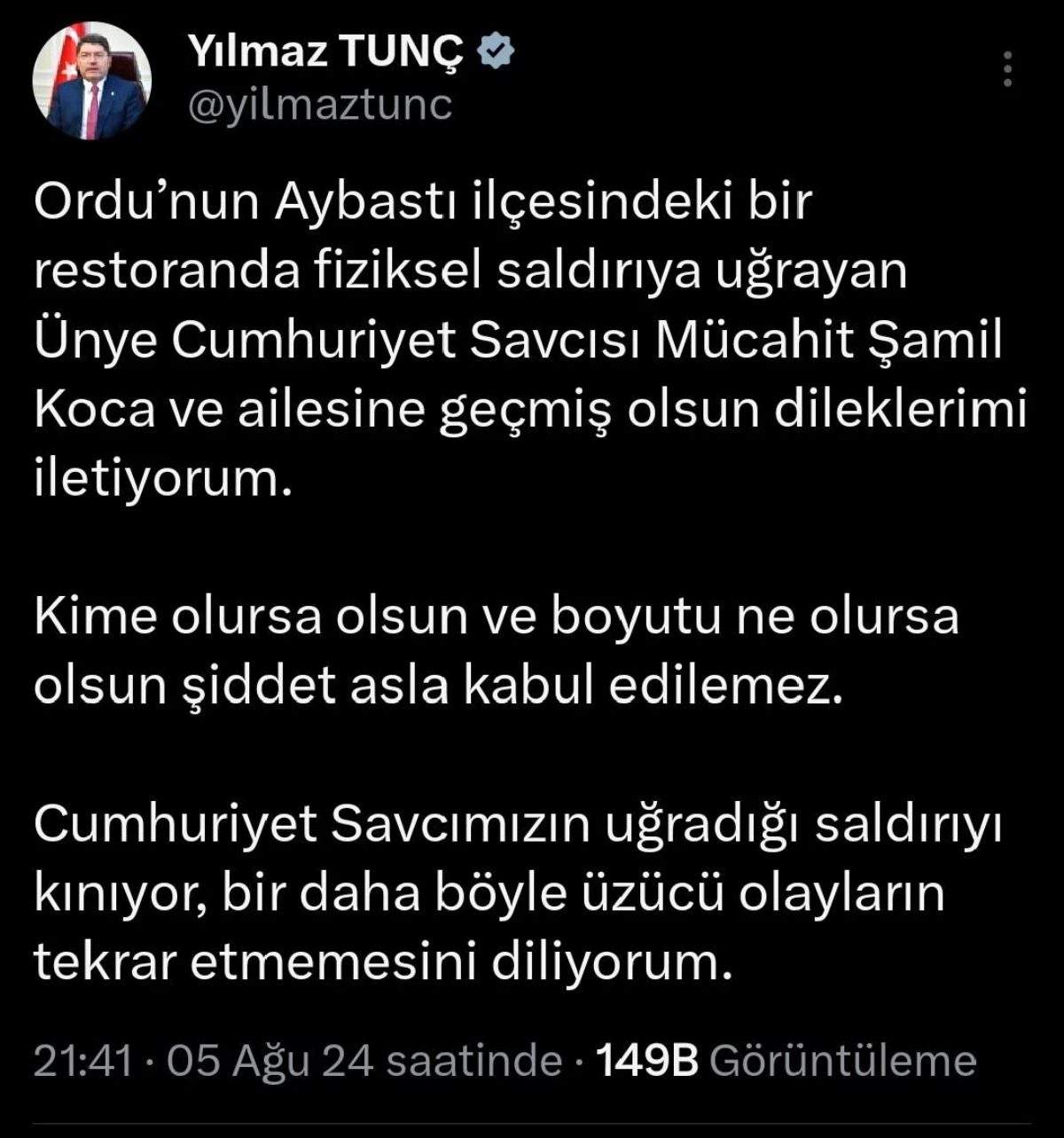Viewport: 1064px width, 1138px height.
Task: Open Yılmaz TUNÇ's profile picture
Action: pos(91,81)
